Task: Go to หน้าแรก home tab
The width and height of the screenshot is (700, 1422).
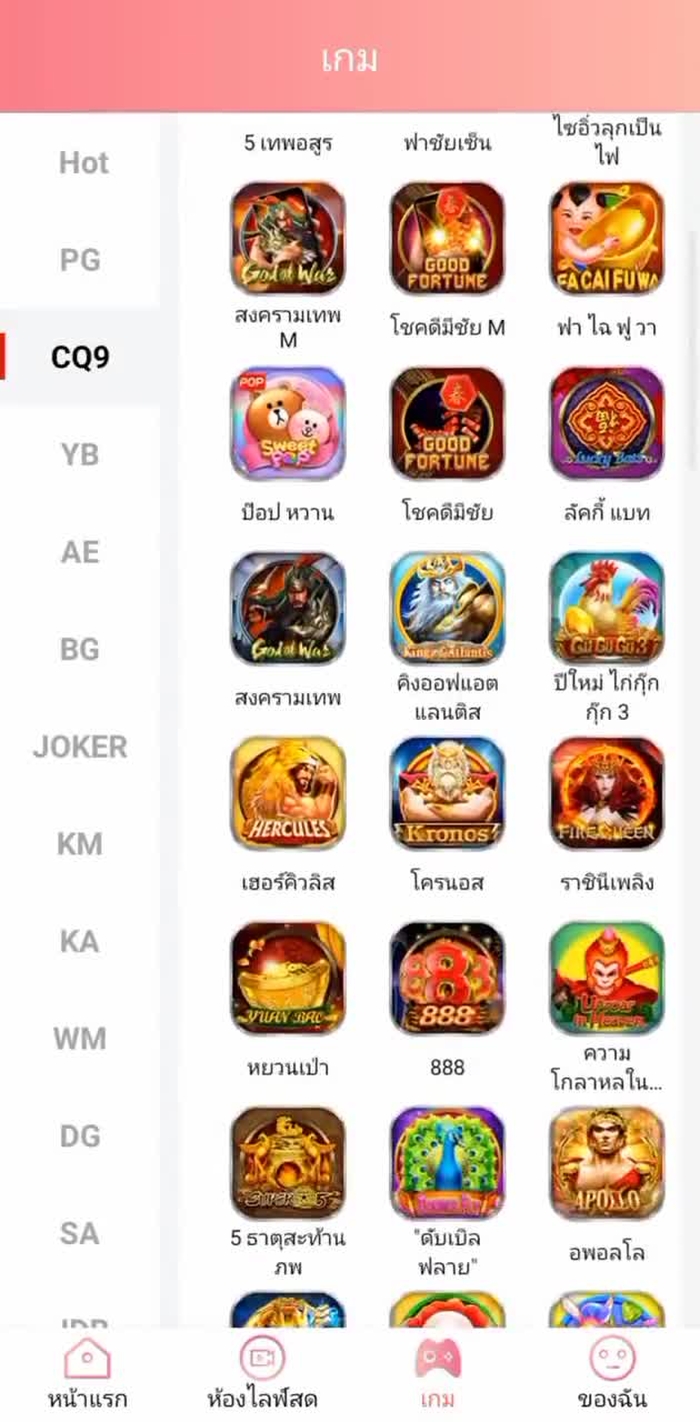Action: 88,1374
